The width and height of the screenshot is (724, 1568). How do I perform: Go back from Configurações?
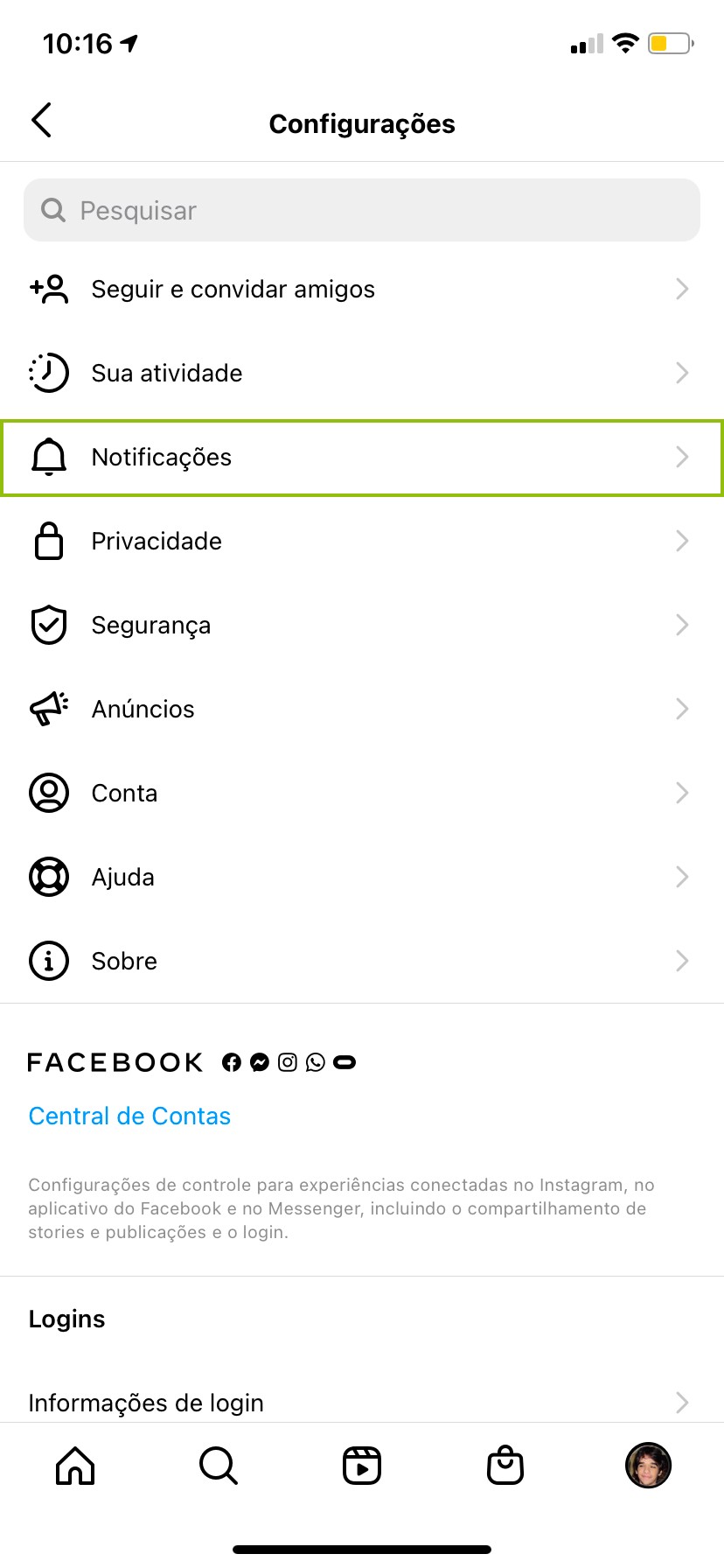(x=41, y=121)
